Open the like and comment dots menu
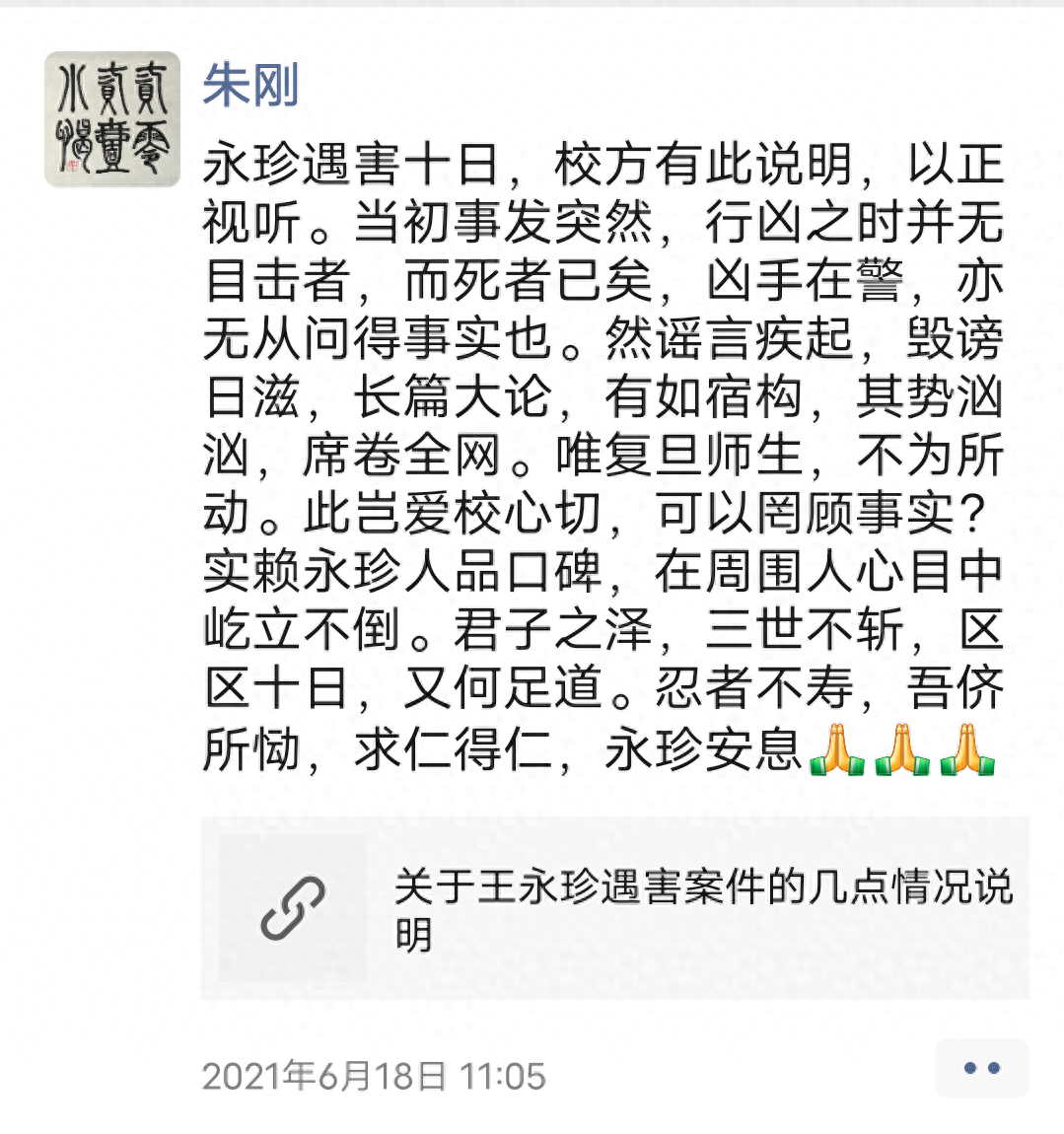The width and height of the screenshot is (1064, 1134). pos(980,1068)
